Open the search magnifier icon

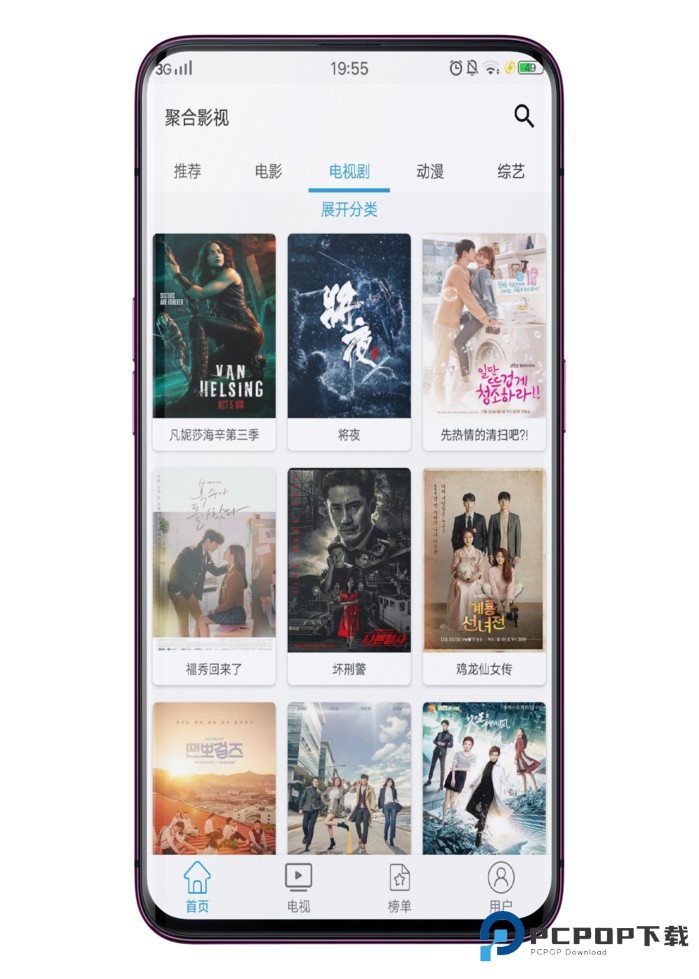(x=524, y=116)
